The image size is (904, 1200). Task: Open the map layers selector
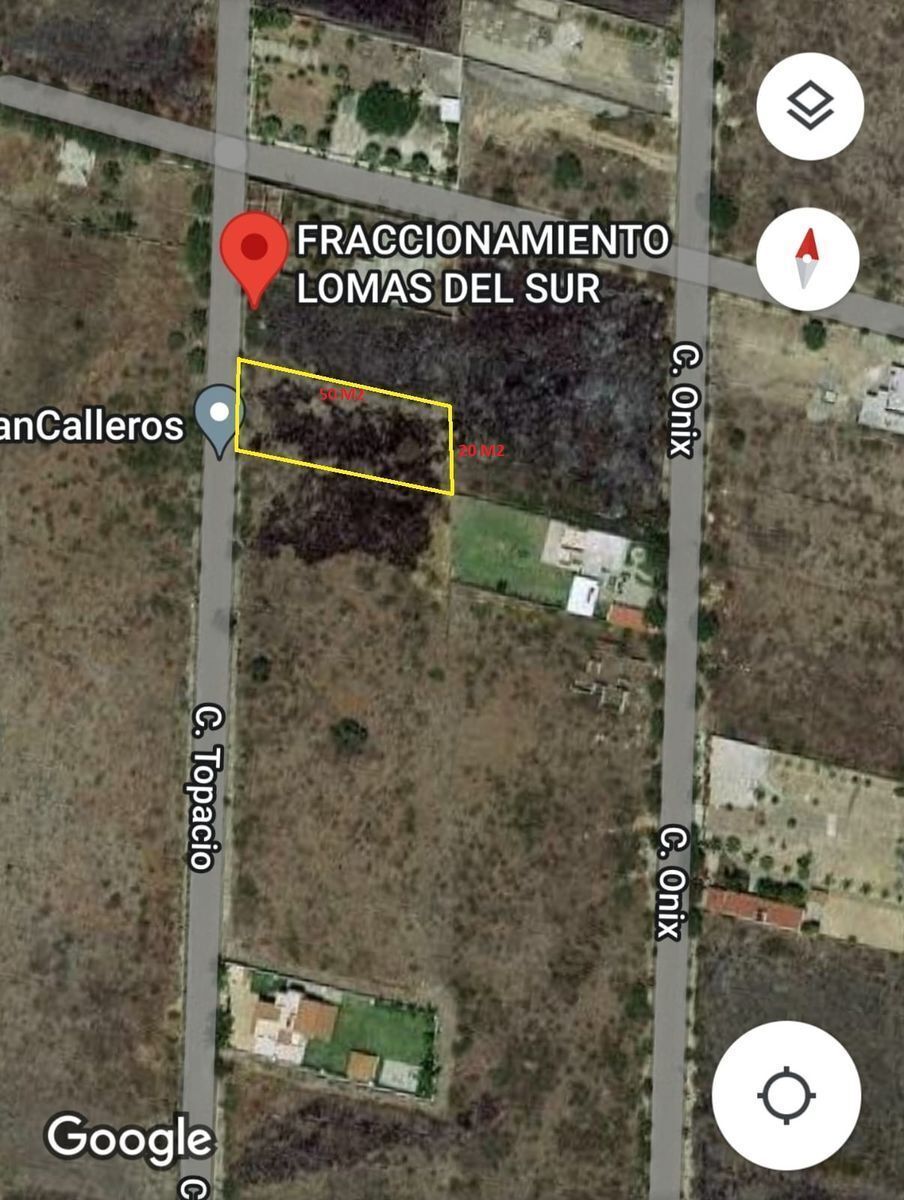808,106
